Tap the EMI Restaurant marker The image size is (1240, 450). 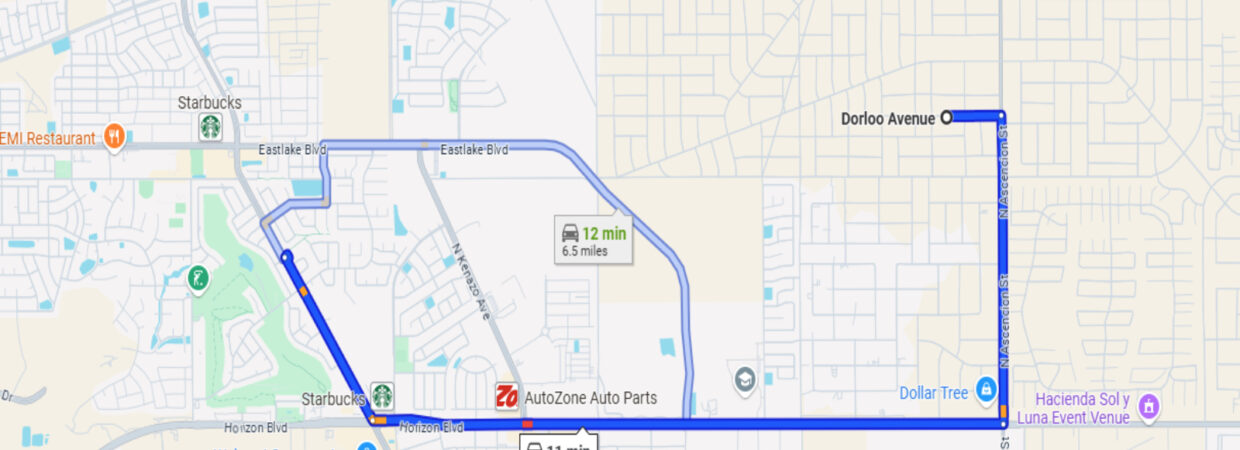114,137
